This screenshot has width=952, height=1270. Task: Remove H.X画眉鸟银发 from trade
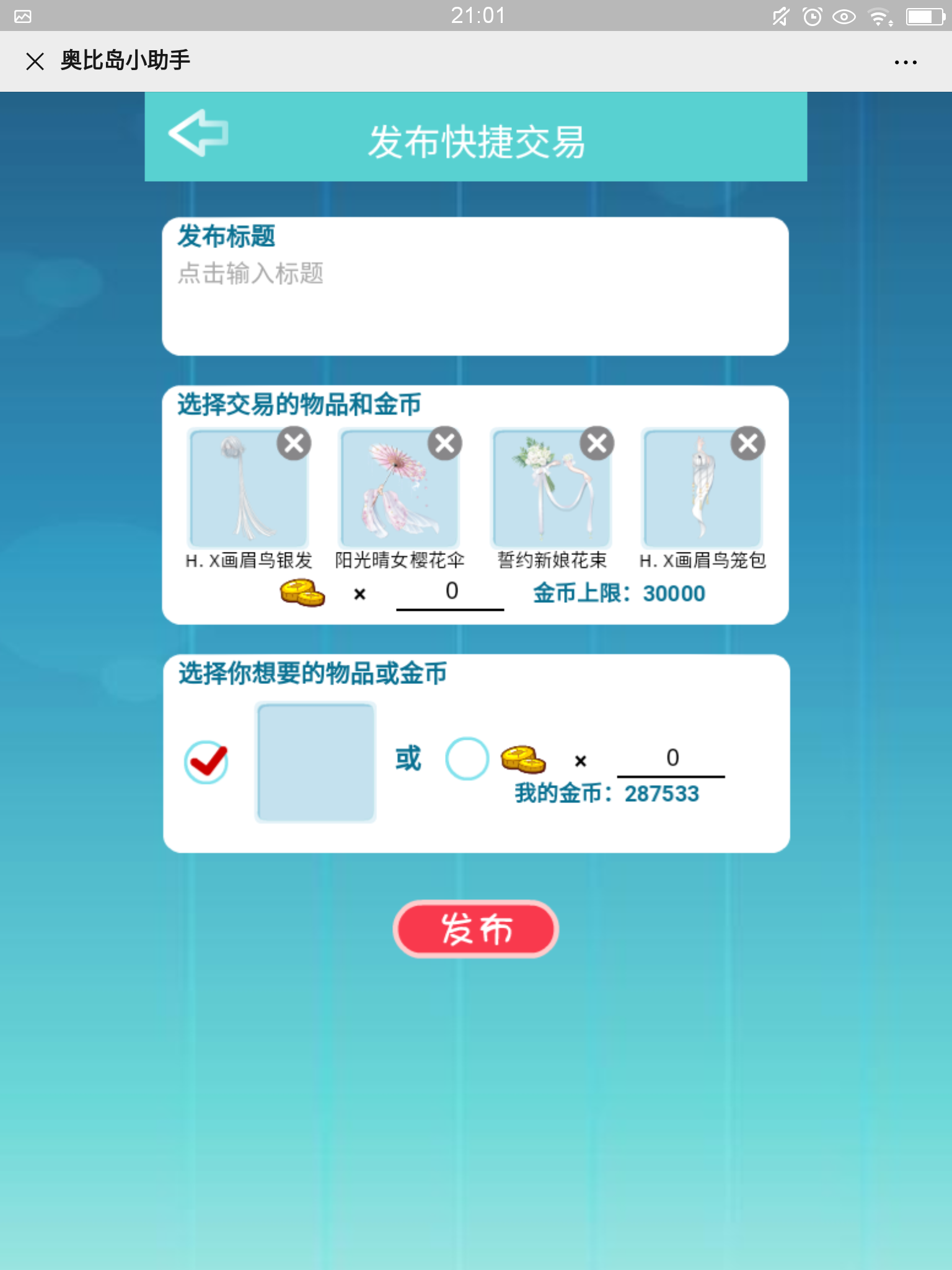pos(294,443)
